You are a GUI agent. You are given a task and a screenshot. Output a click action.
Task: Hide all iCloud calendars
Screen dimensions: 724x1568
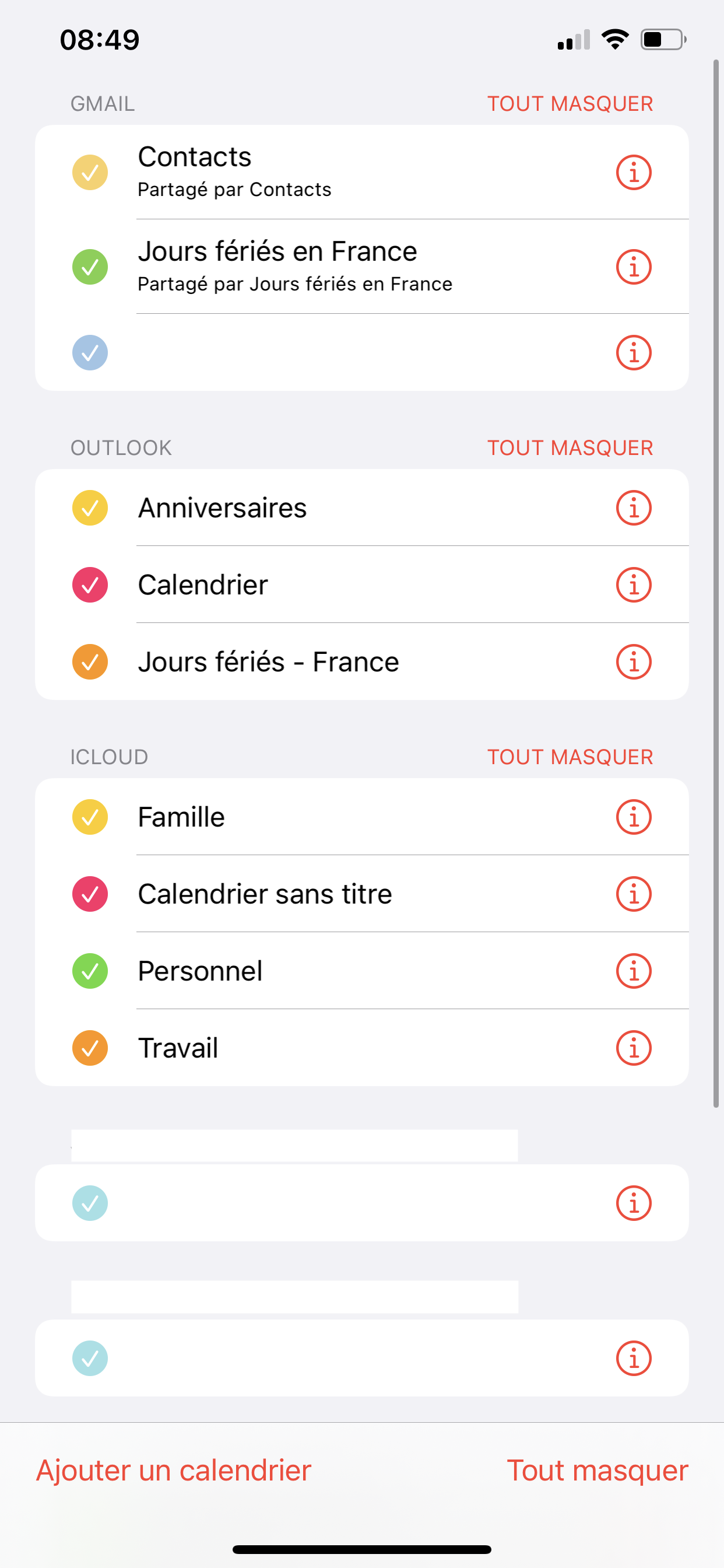570,757
